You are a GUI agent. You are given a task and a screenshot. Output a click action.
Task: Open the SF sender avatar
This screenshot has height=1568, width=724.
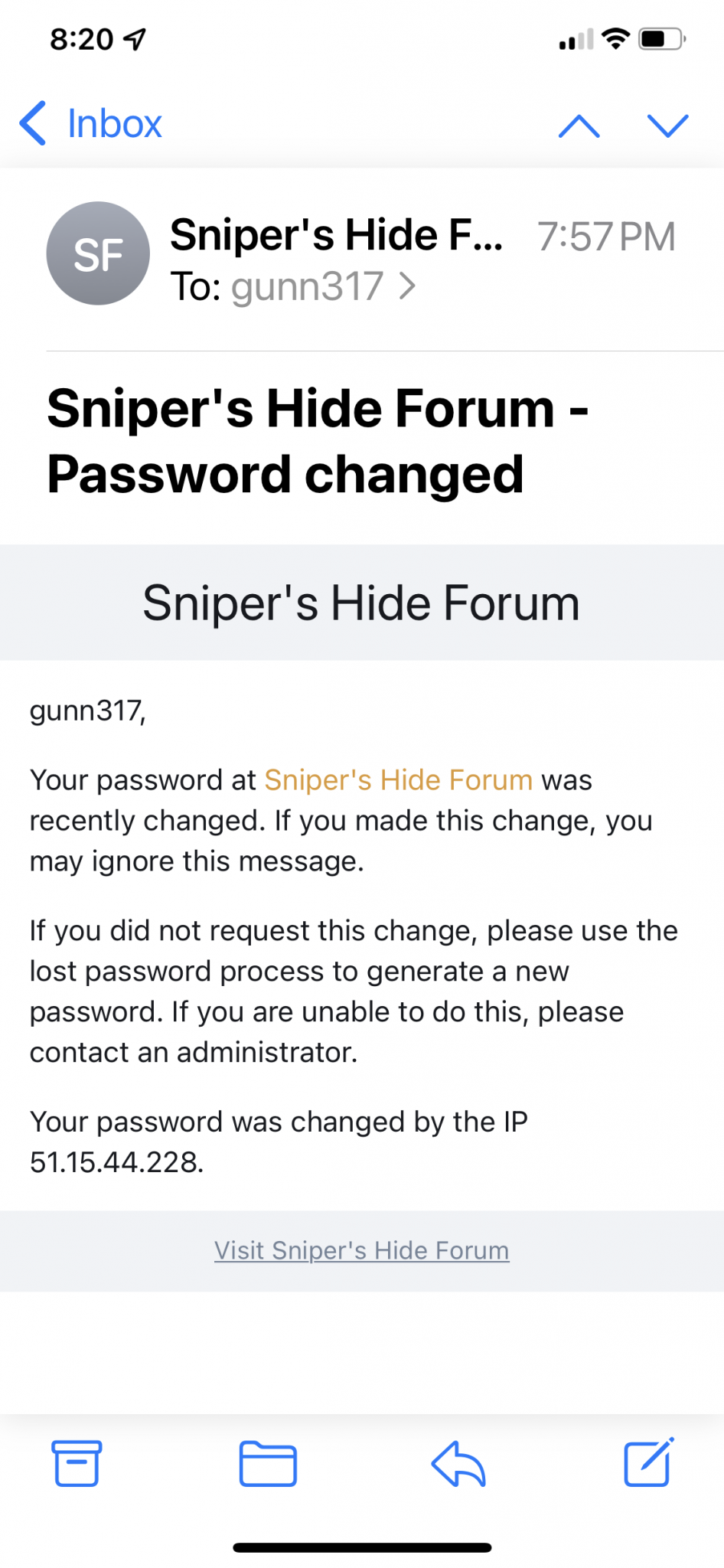98,253
